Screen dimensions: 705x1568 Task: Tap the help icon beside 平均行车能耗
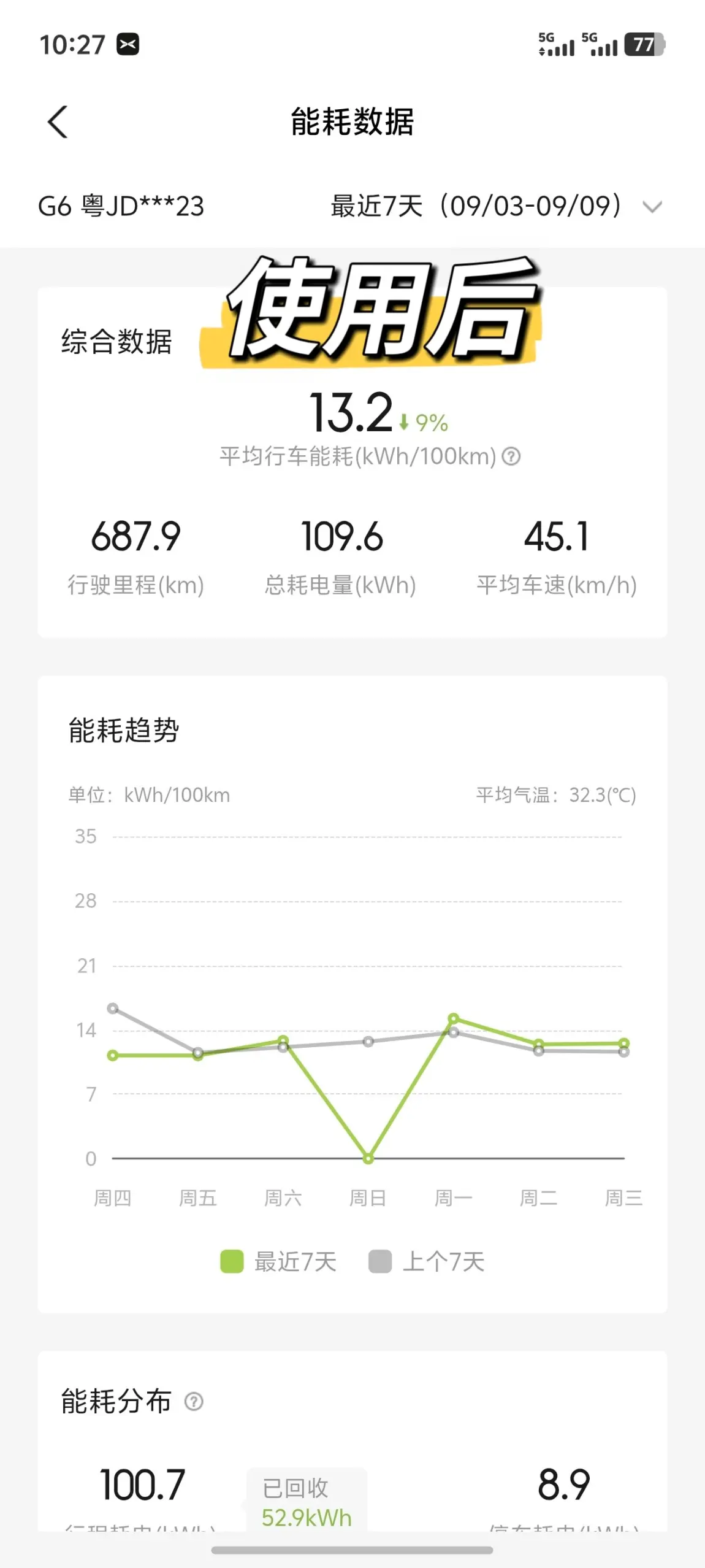click(511, 456)
